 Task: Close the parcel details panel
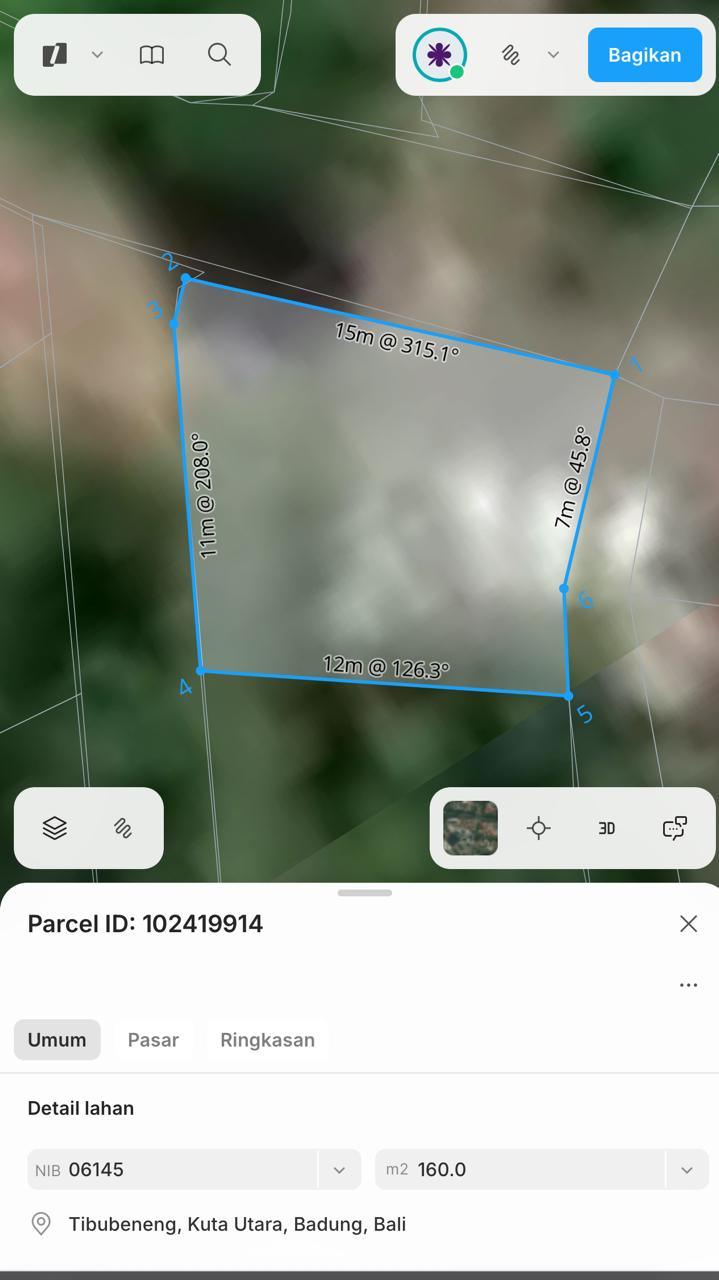(x=688, y=924)
